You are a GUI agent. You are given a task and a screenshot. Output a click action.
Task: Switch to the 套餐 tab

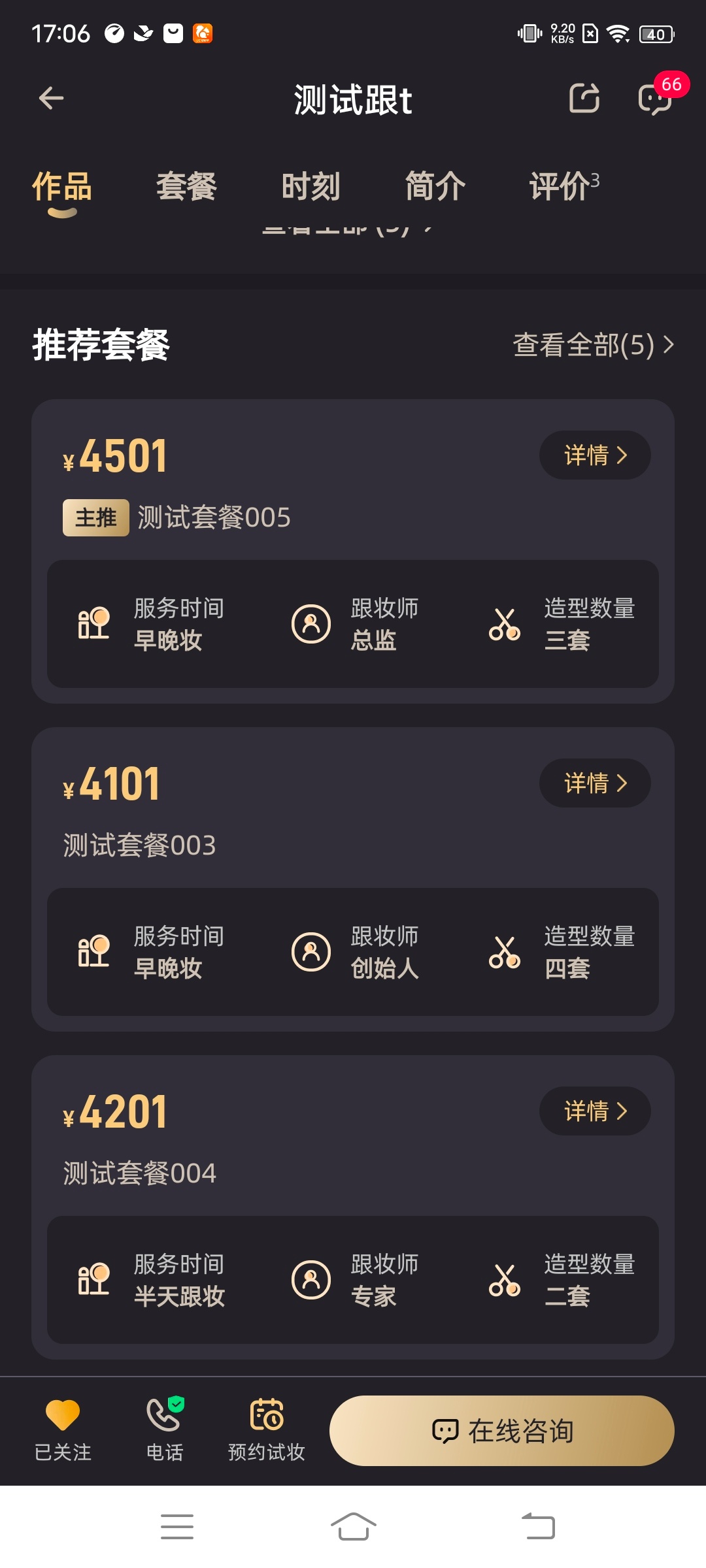click(x=186, y=186)
